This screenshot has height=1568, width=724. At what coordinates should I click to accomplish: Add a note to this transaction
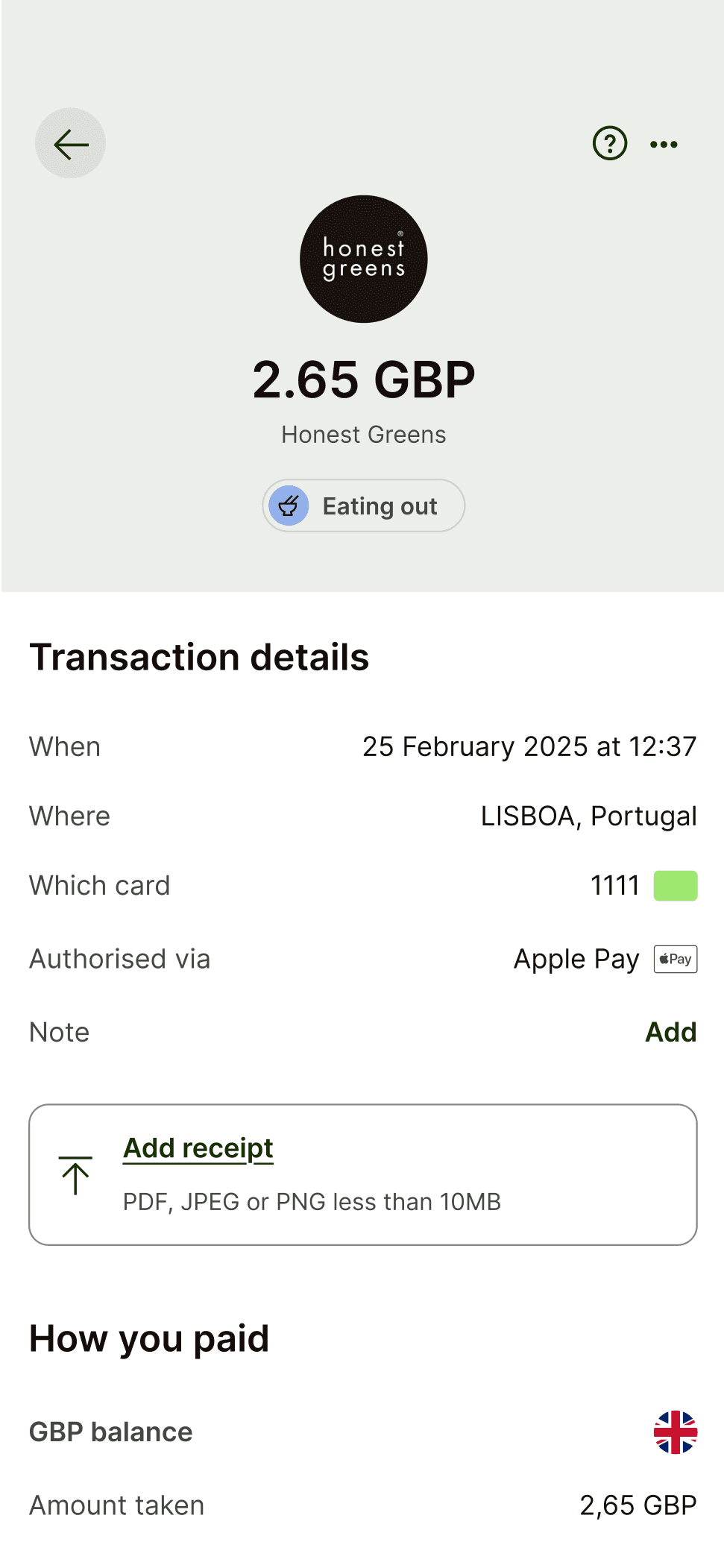coord(670,1033)
